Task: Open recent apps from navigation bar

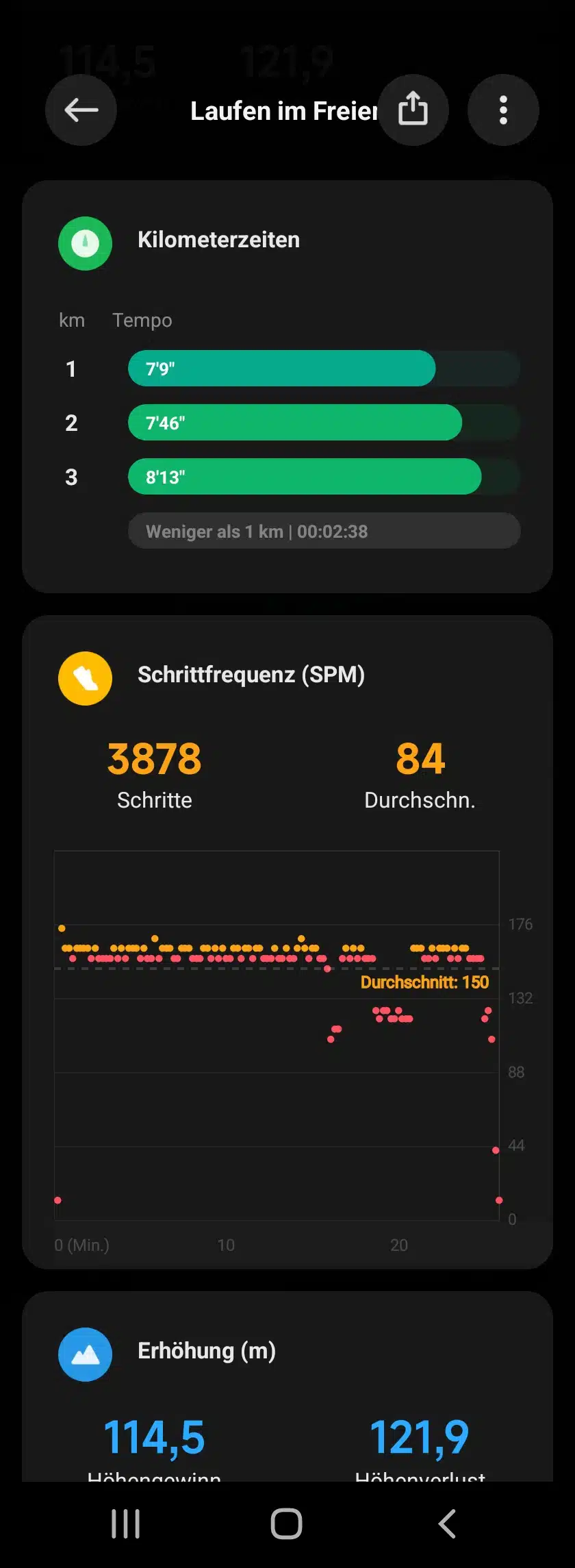Action: pos(126,1523)
